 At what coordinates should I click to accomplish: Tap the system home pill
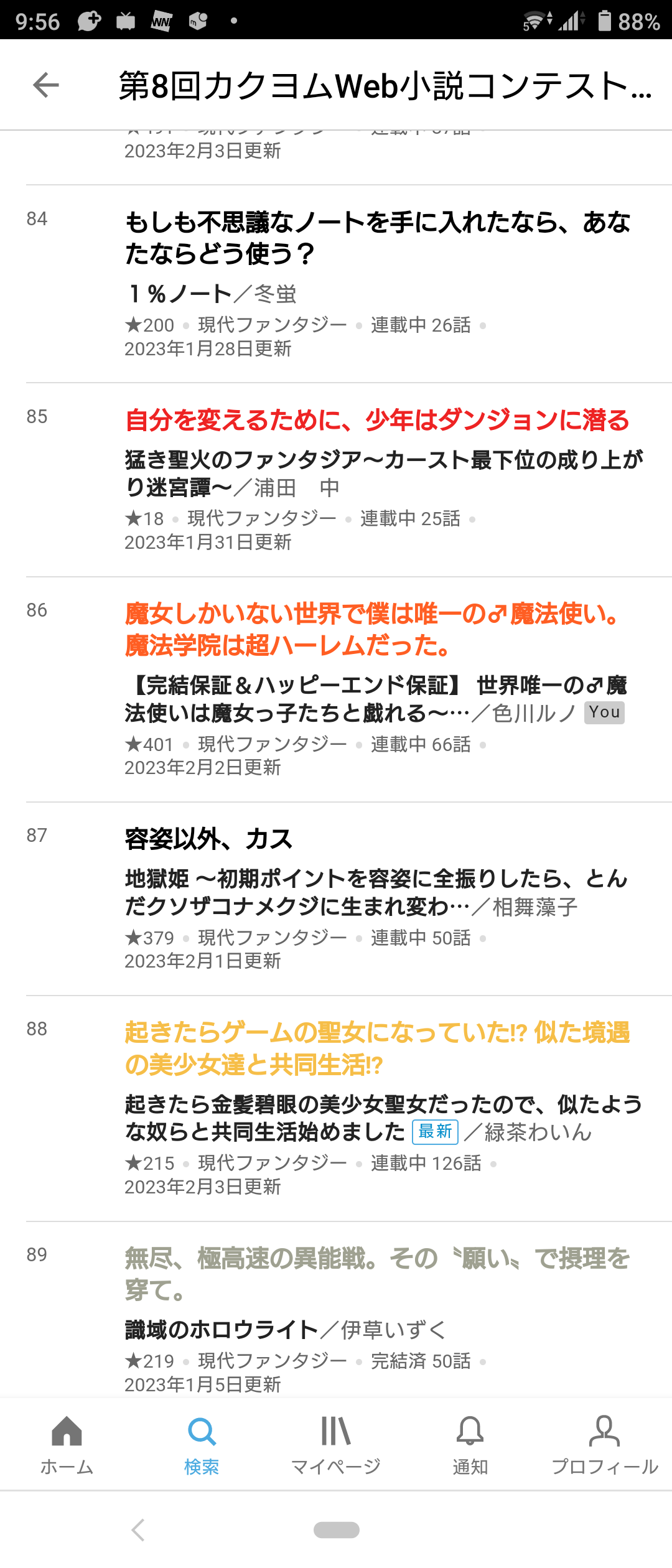[336, 1530]
